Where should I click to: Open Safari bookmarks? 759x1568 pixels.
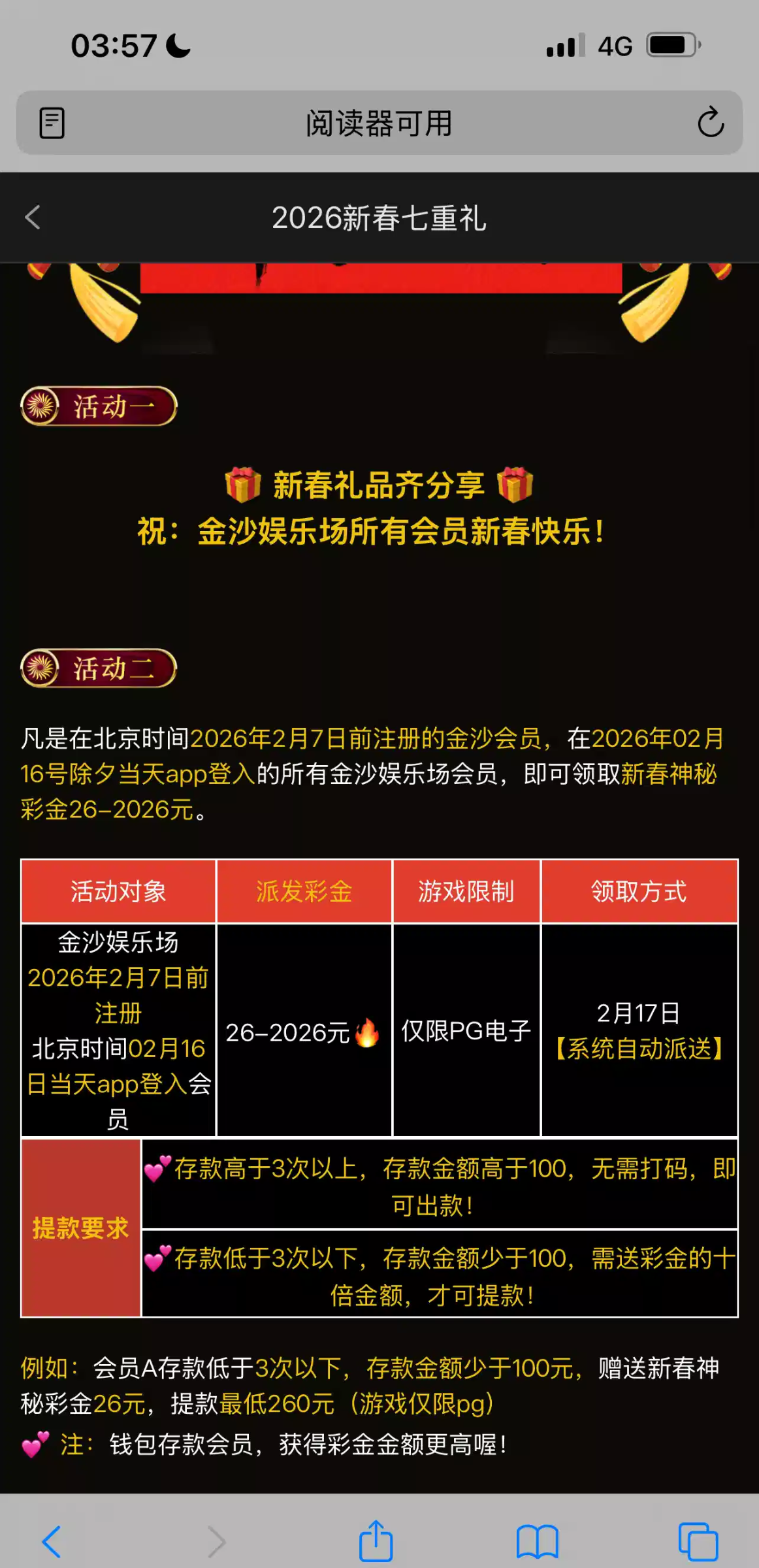[x=537, y=1542]
